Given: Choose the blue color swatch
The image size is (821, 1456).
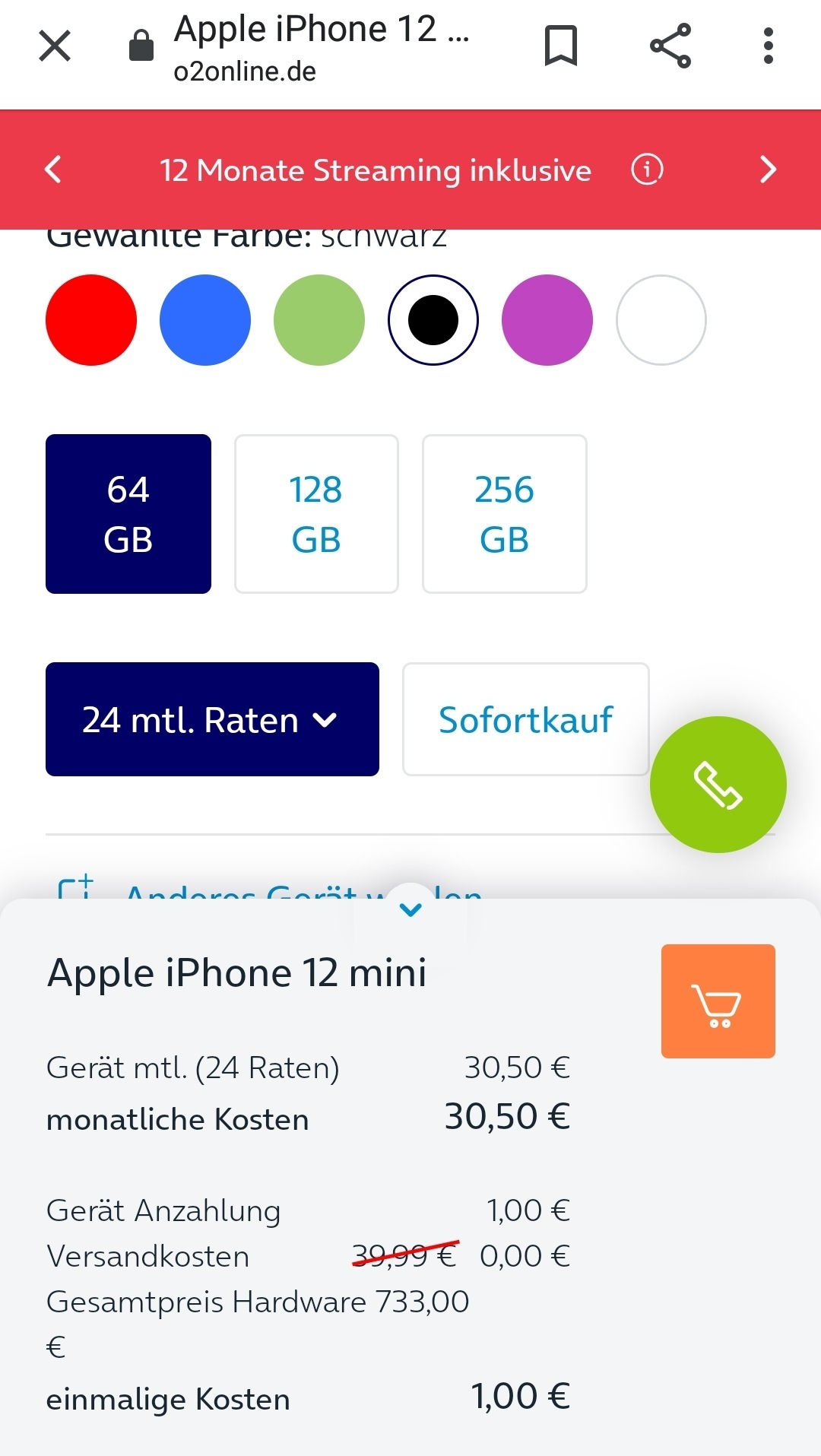Looking at the screenshot, I should click(x=205, y=320).
